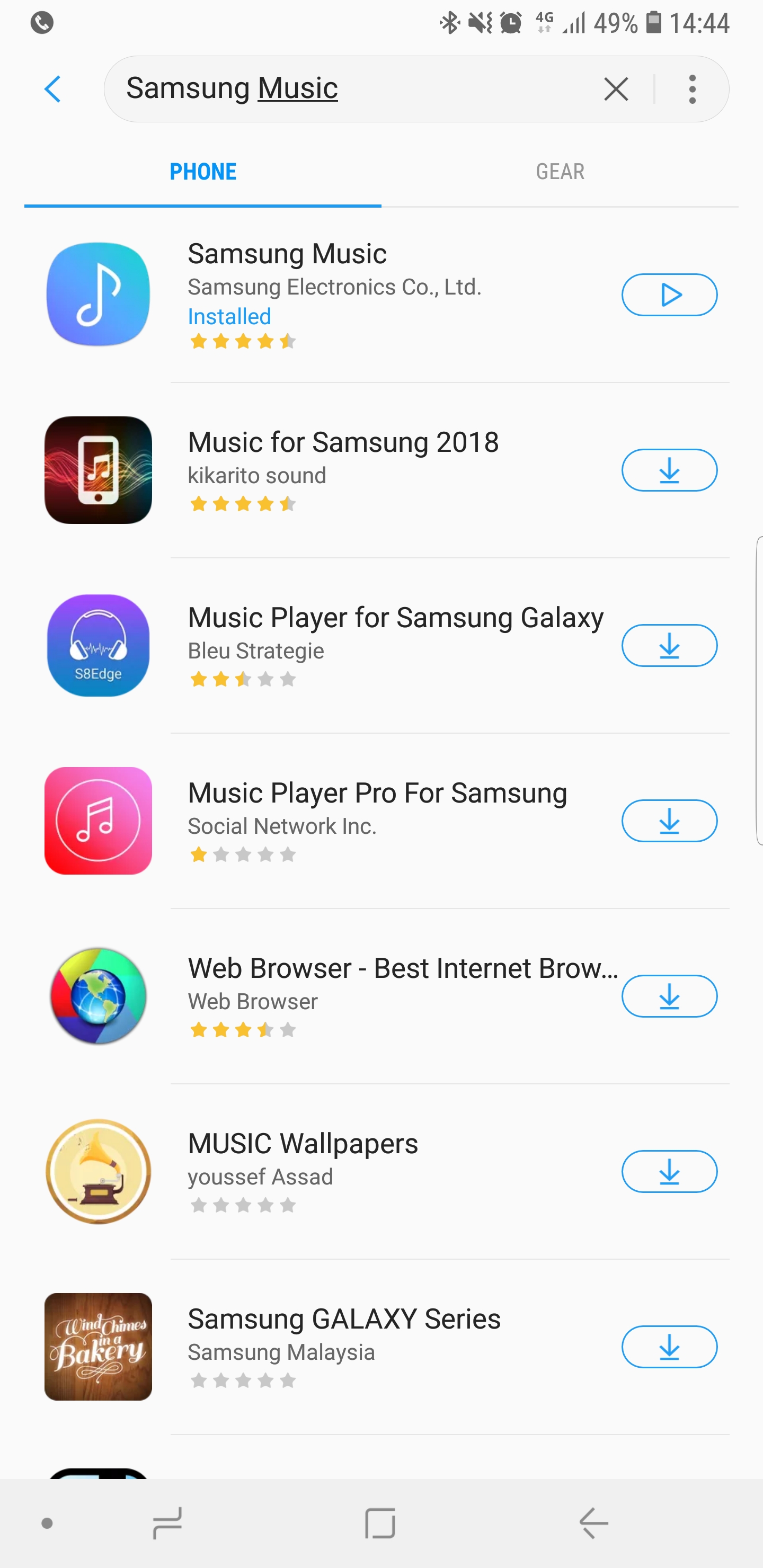763x1568 pixels.
Task: Edit the Samsung Music search field
Action: [353, 89]
